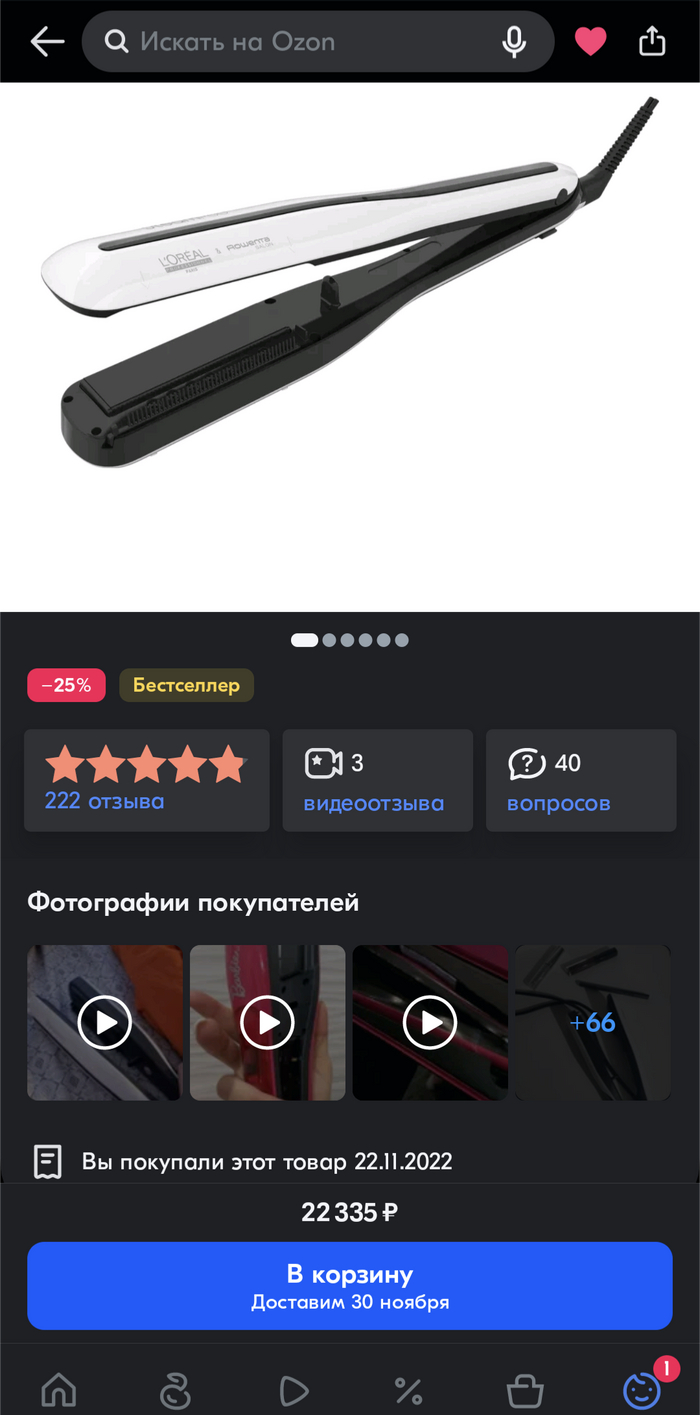Remove product from favorites heart
700x1415 pixels.
tap(590, 41)
